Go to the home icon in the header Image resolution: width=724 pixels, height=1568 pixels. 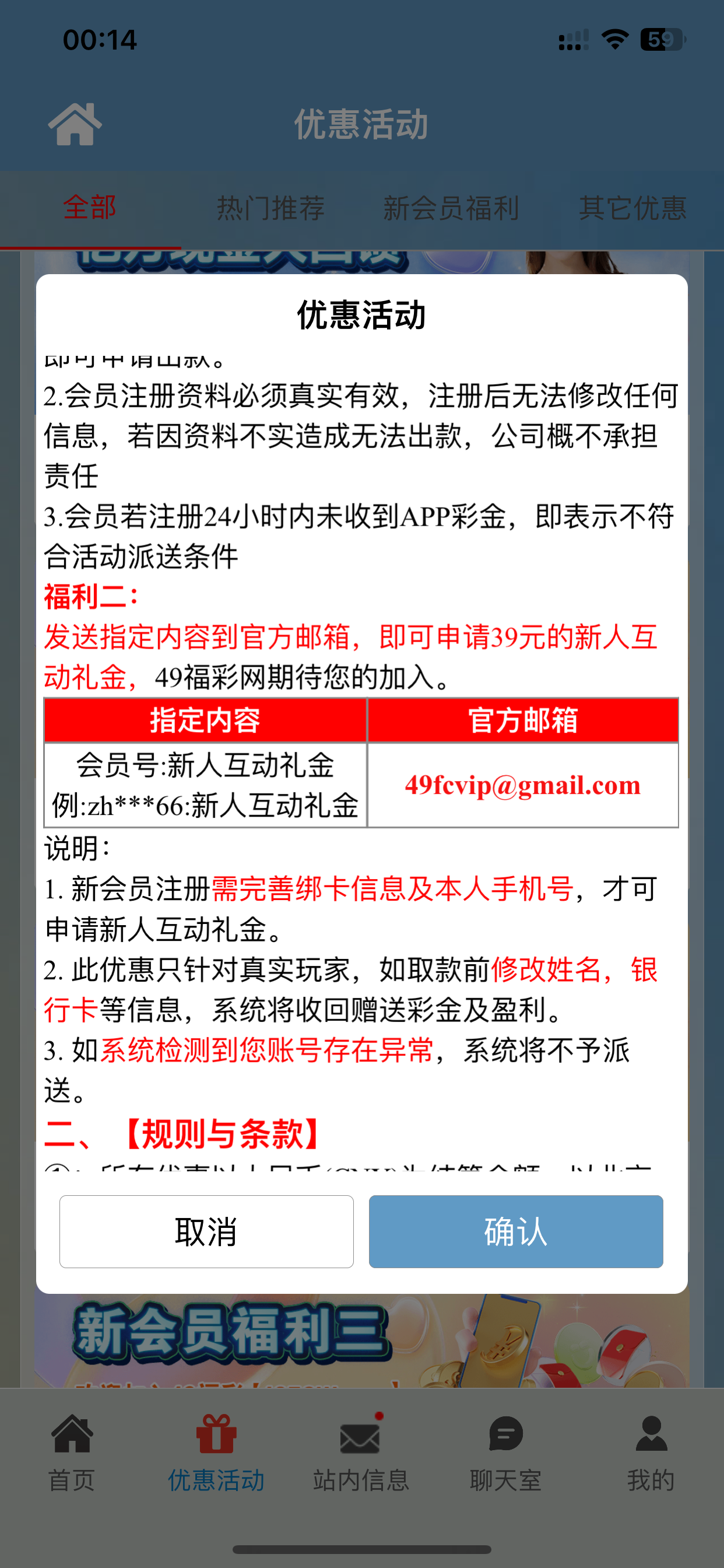click(75, 124)
